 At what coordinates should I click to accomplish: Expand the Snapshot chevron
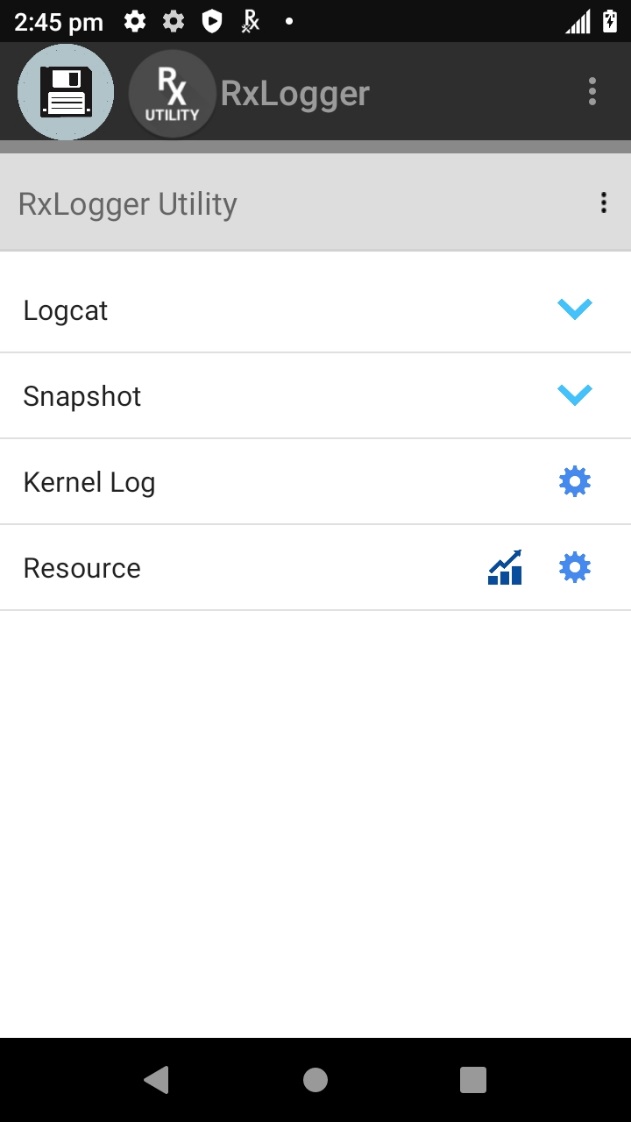coord(575,396)
